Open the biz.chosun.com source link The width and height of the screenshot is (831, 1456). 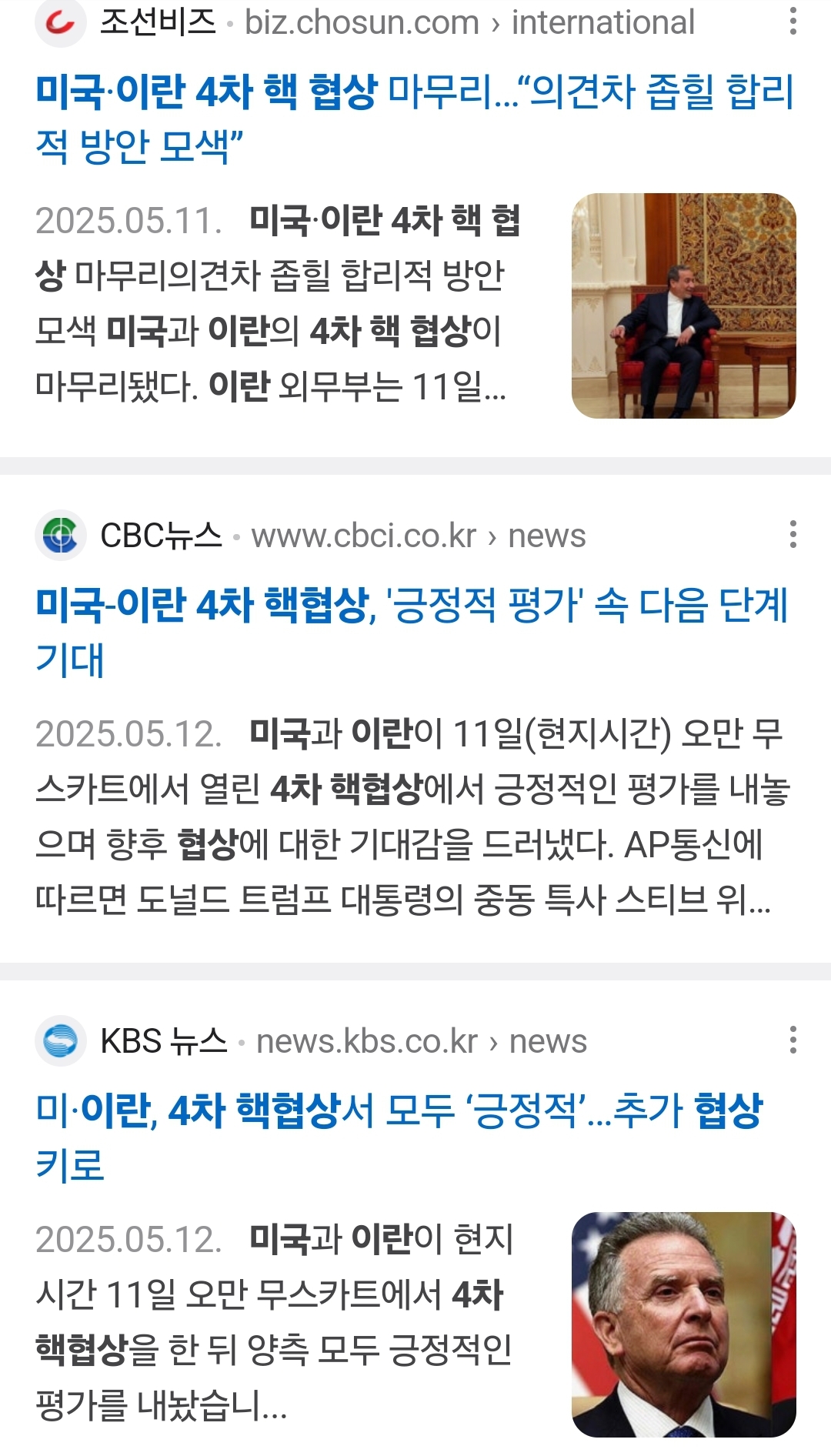pos(469,22)
